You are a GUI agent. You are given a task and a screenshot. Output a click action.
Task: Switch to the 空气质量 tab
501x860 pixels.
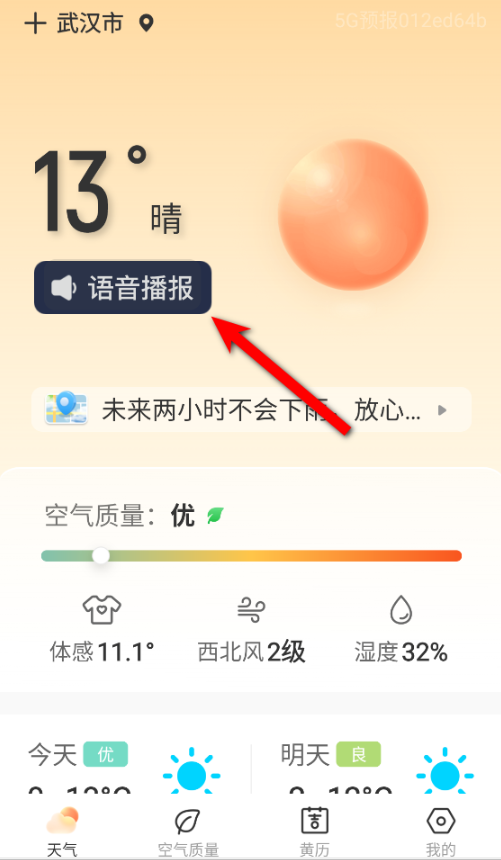(188, 833)
